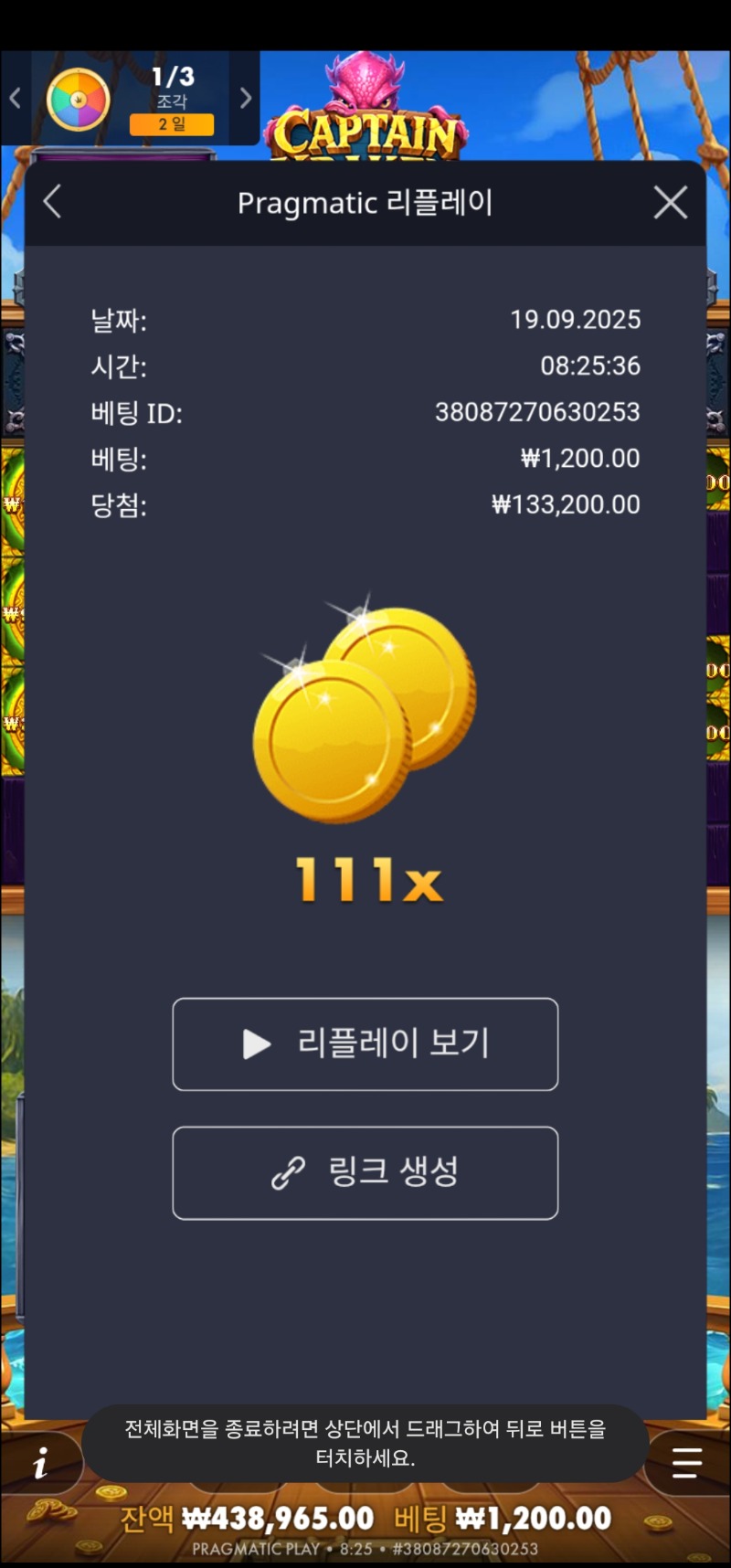The width and height of the screenshot is (731, 1568).
Task: Open the prize wheel pieces widget
Action: coord(79,99)
